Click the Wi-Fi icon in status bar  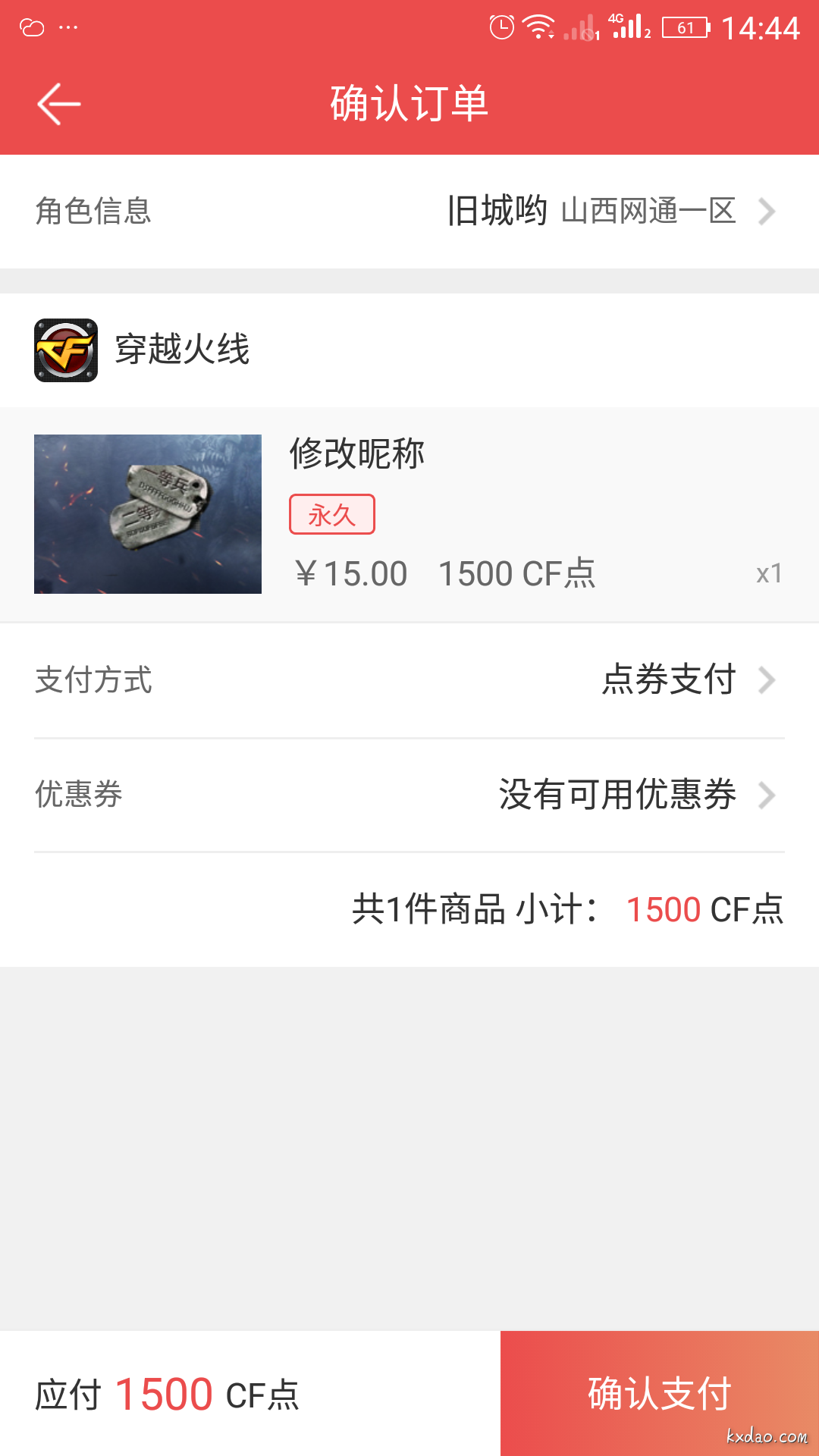pyautogui.click(x=539, y=27)
